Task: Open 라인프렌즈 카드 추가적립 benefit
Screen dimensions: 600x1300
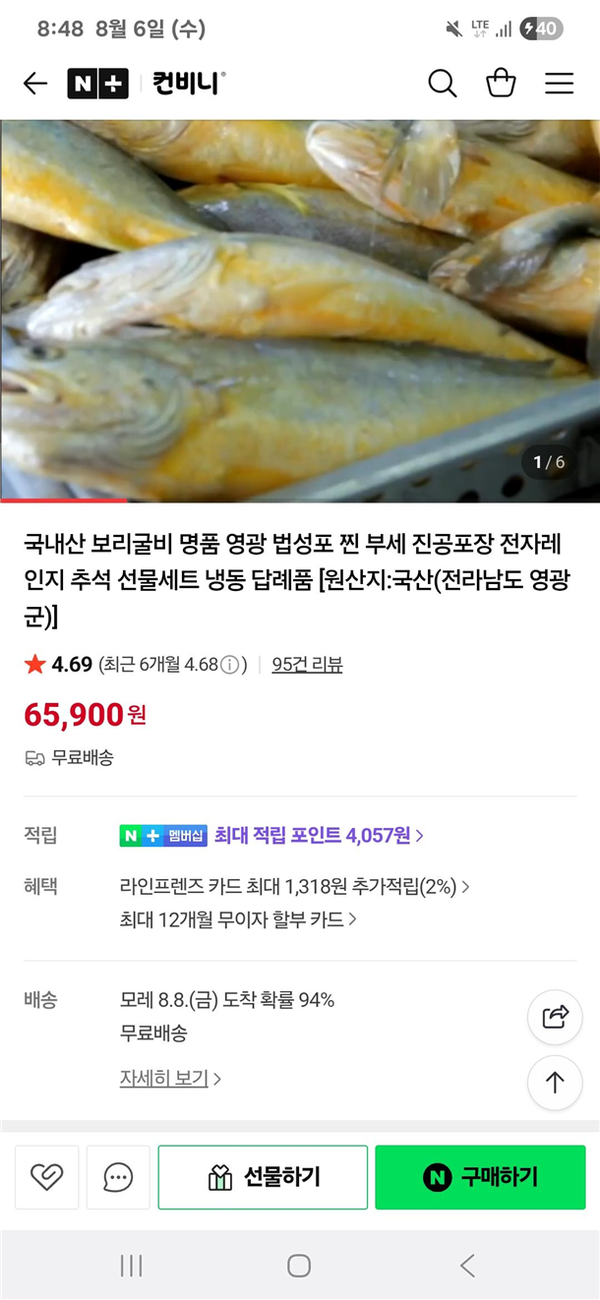Action: (294, 886)
